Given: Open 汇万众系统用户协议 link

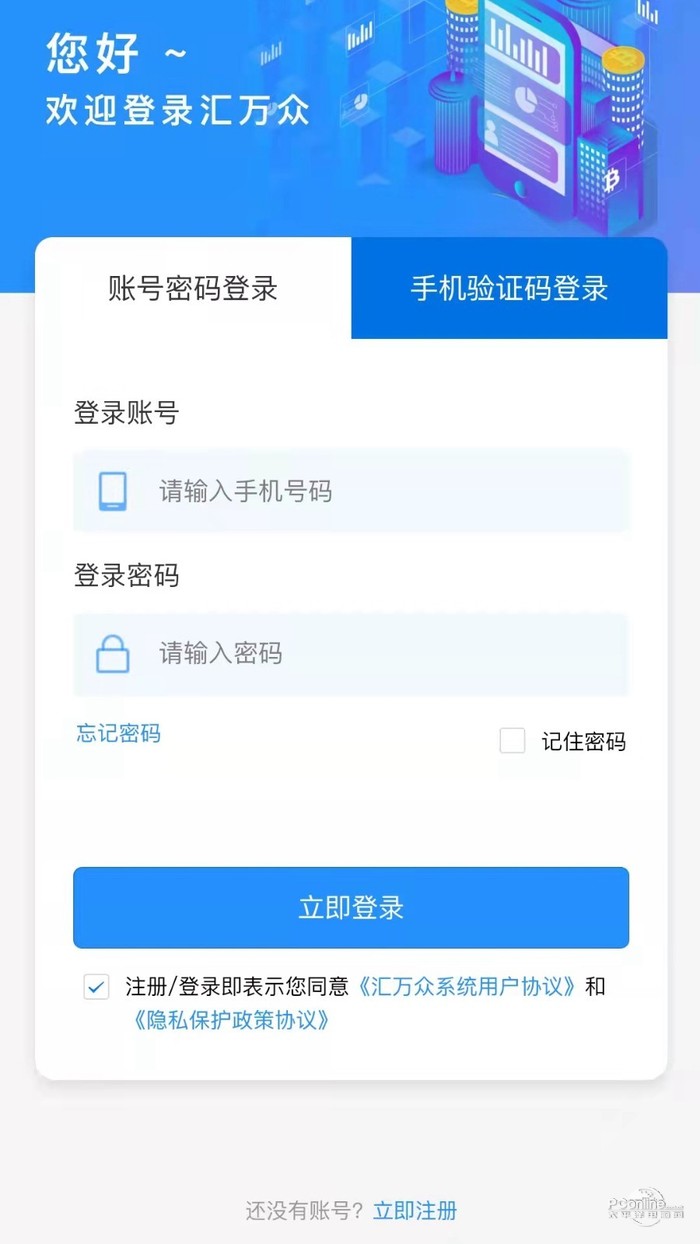Looking at the screenshot, I should point(467,987).
